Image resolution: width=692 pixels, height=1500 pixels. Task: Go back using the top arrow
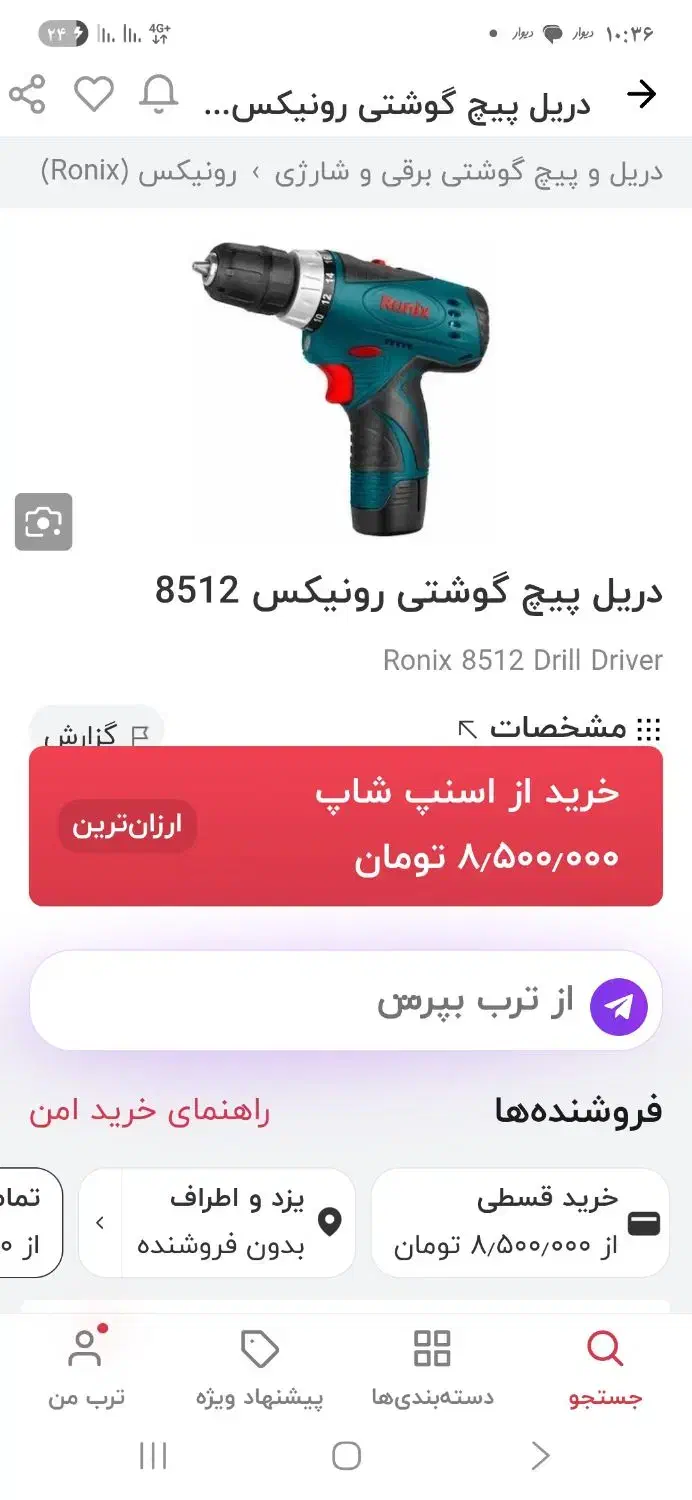pyautogui.click(x=641, y=95)
